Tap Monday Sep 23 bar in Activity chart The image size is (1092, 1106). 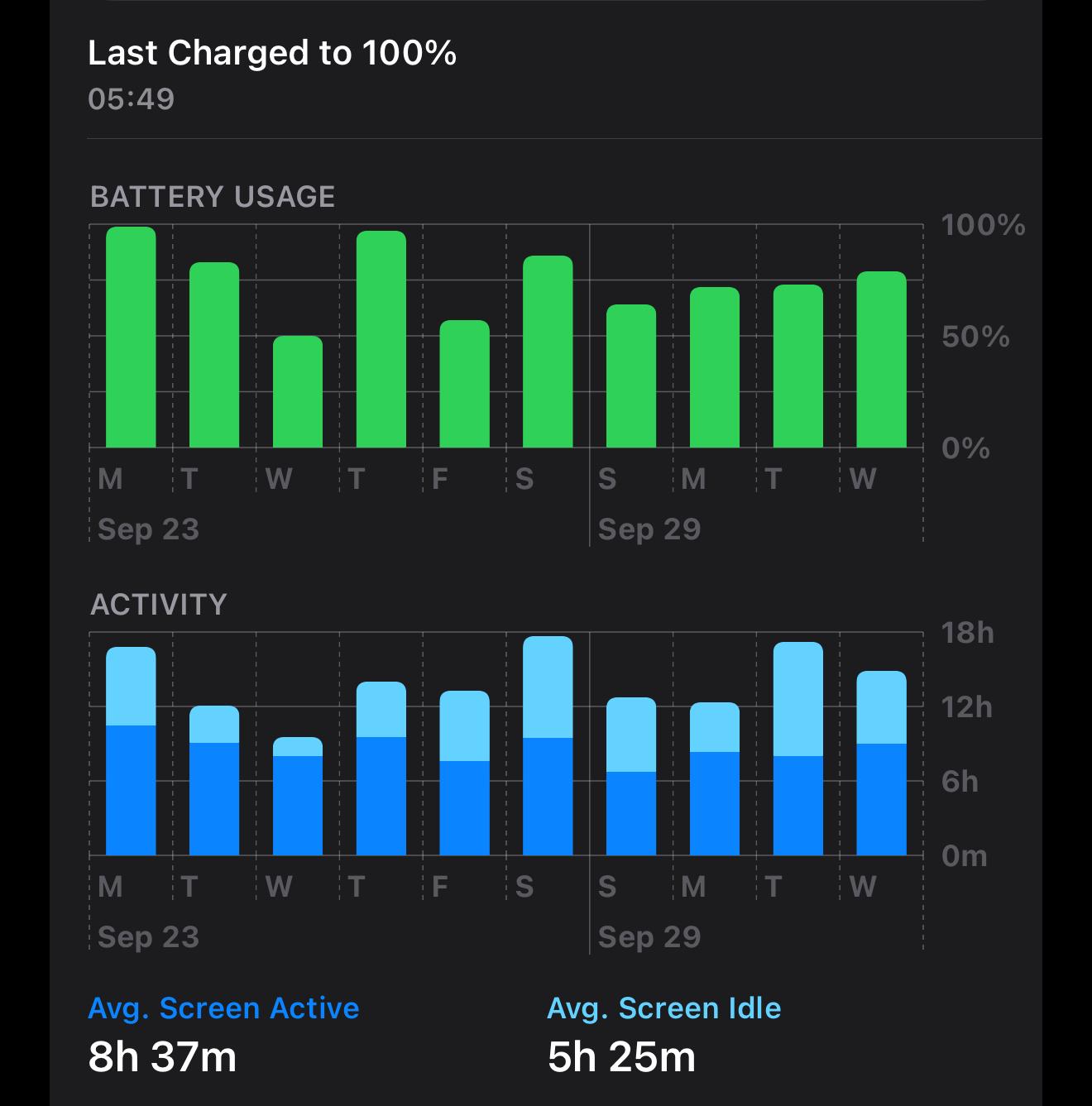[131, 751]
